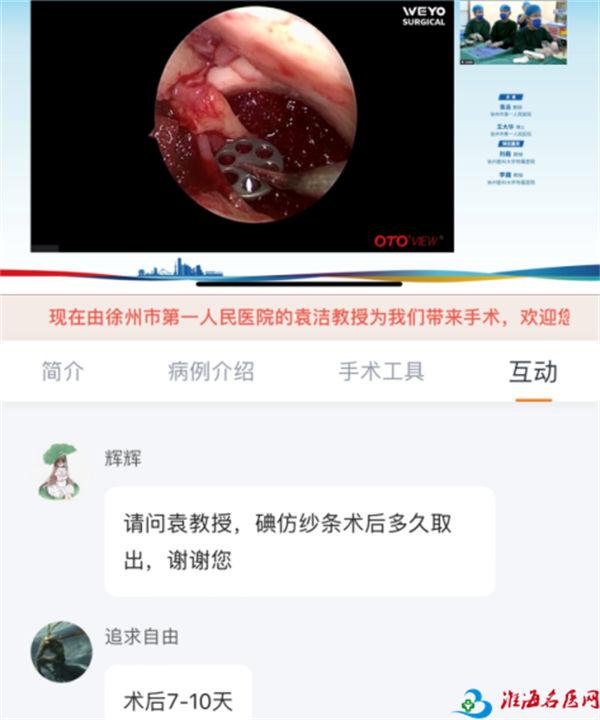Tap the live surgery video player

coord(242,125)
